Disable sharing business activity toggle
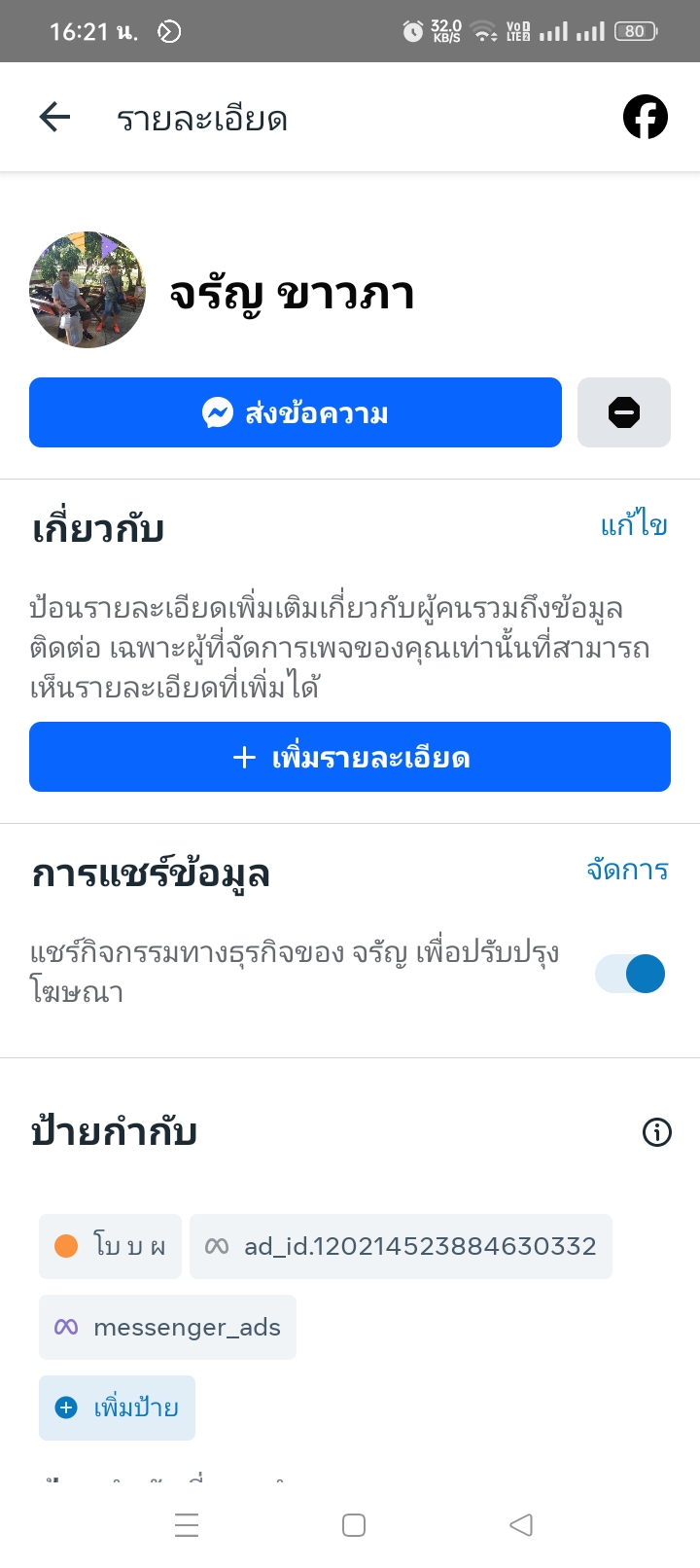Image resolution: width=700 pixels, height=1568 pixels. (x=630, y=973)
